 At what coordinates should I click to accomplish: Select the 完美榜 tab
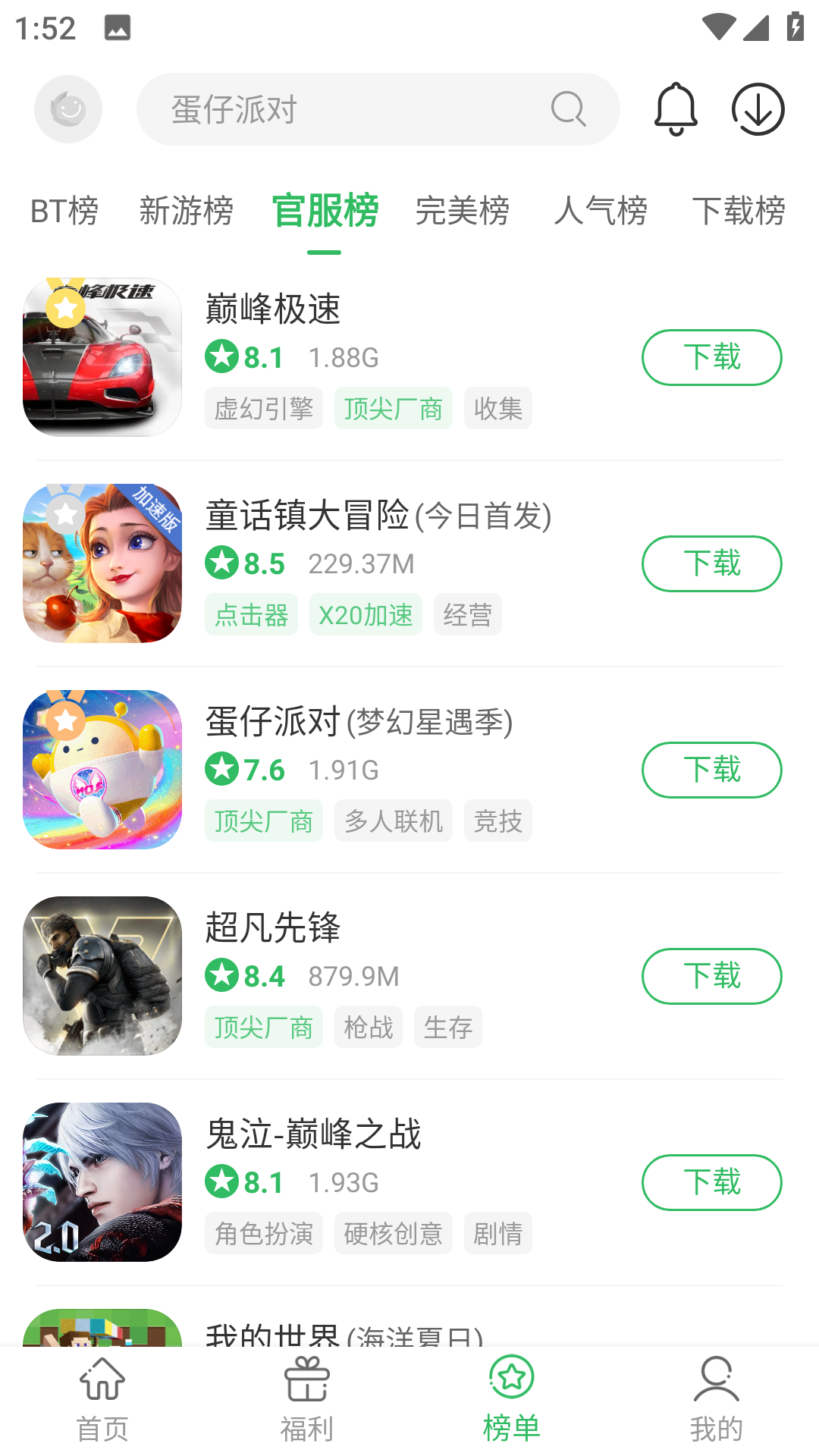coord(462,211)
